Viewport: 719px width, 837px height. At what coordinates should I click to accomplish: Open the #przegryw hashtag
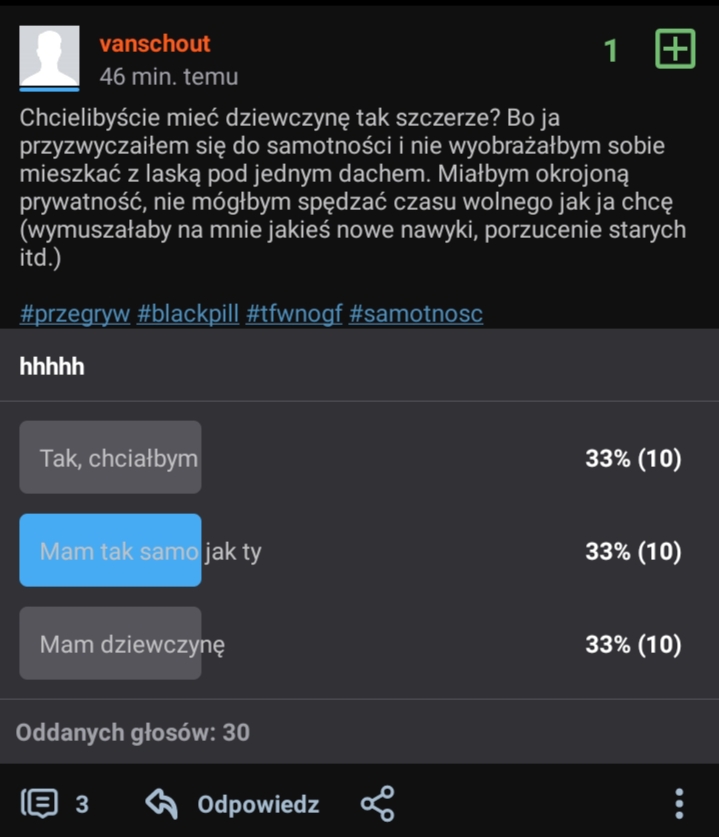[x=75, y=314]
